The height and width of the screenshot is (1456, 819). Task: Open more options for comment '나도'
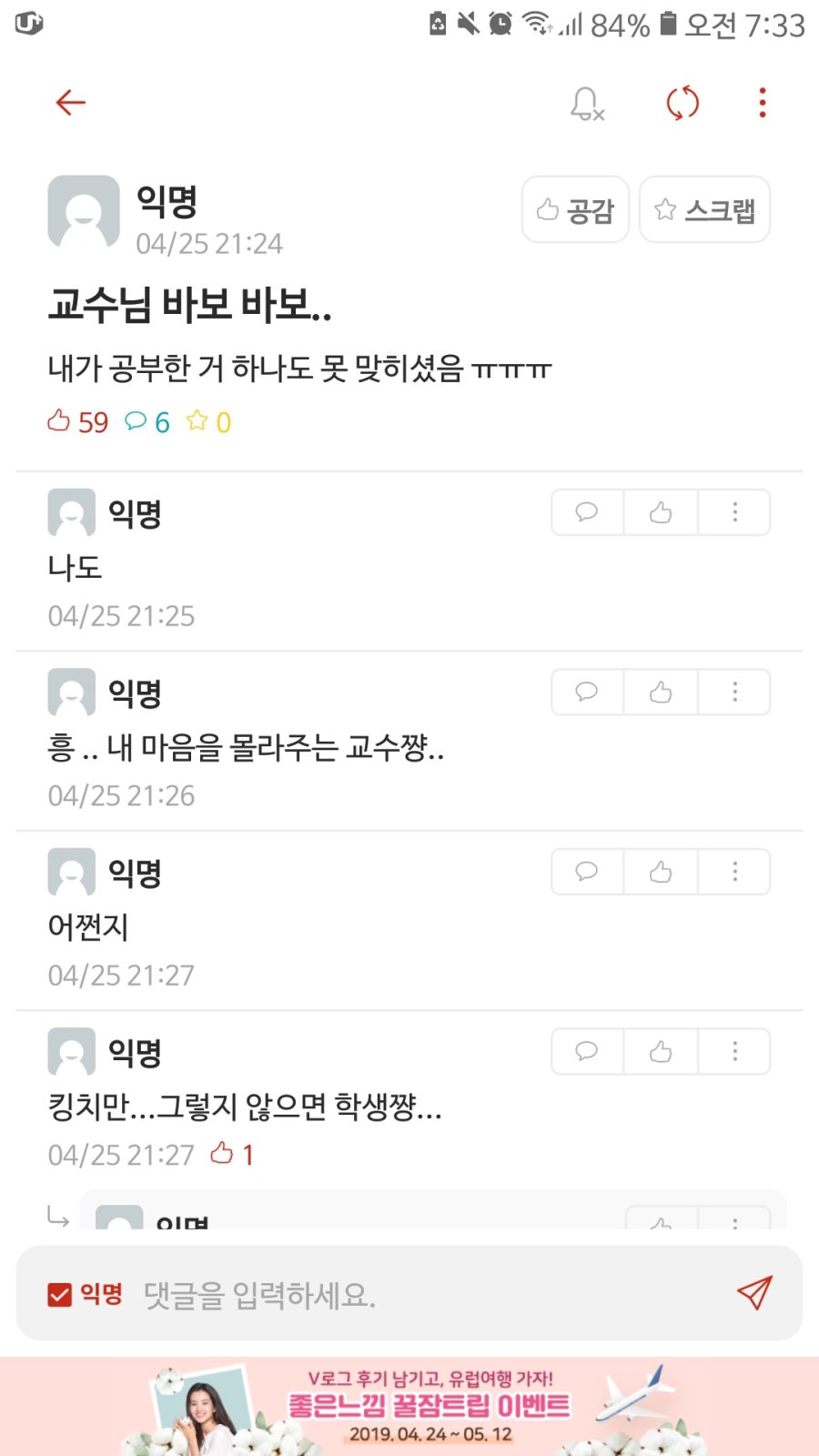click(734, 512)
